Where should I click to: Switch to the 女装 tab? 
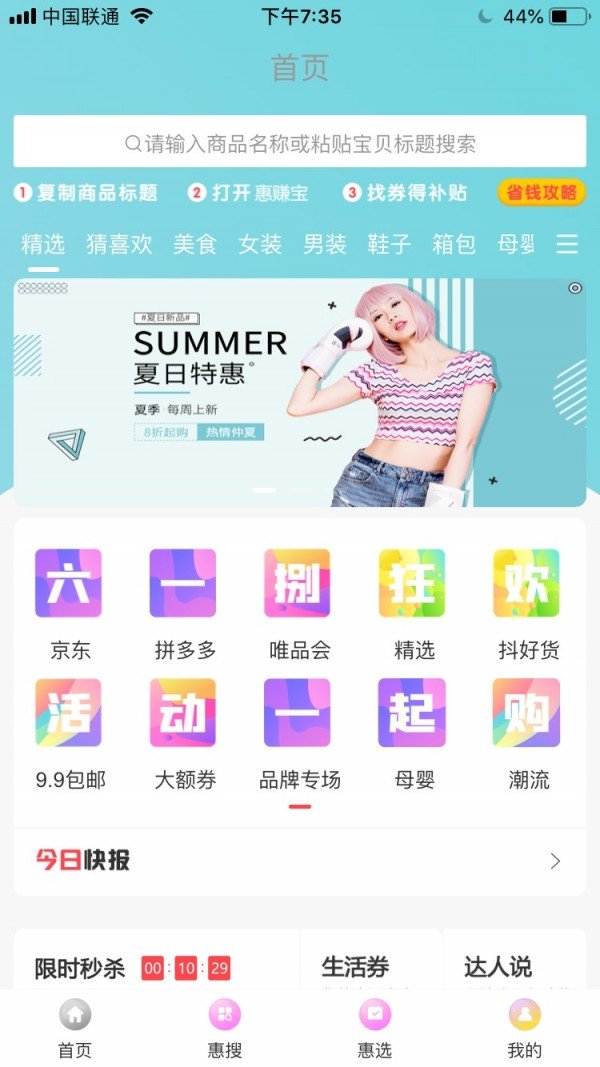[260, 244]
